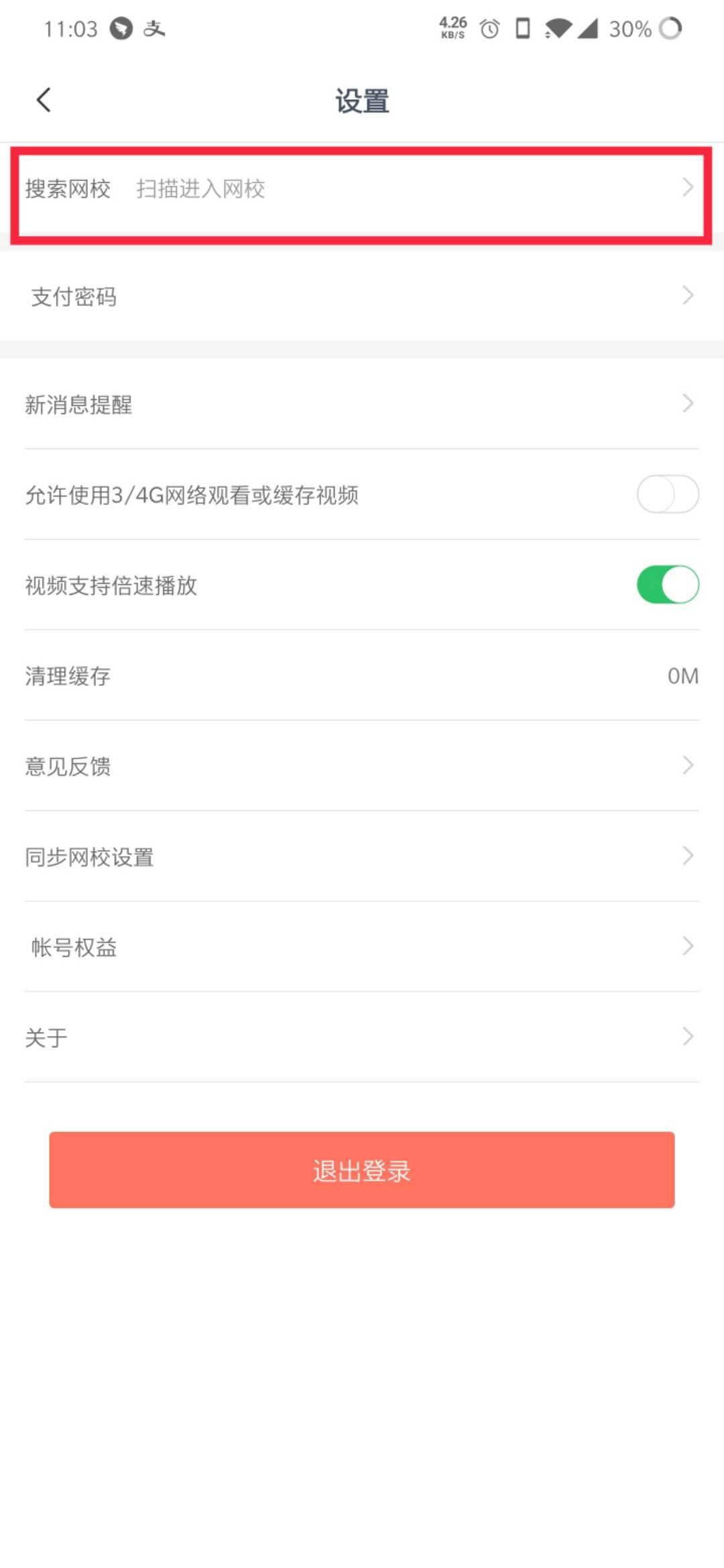Tap the 清理缓存 row
724x1568 pixels.
tap(361, 675)
